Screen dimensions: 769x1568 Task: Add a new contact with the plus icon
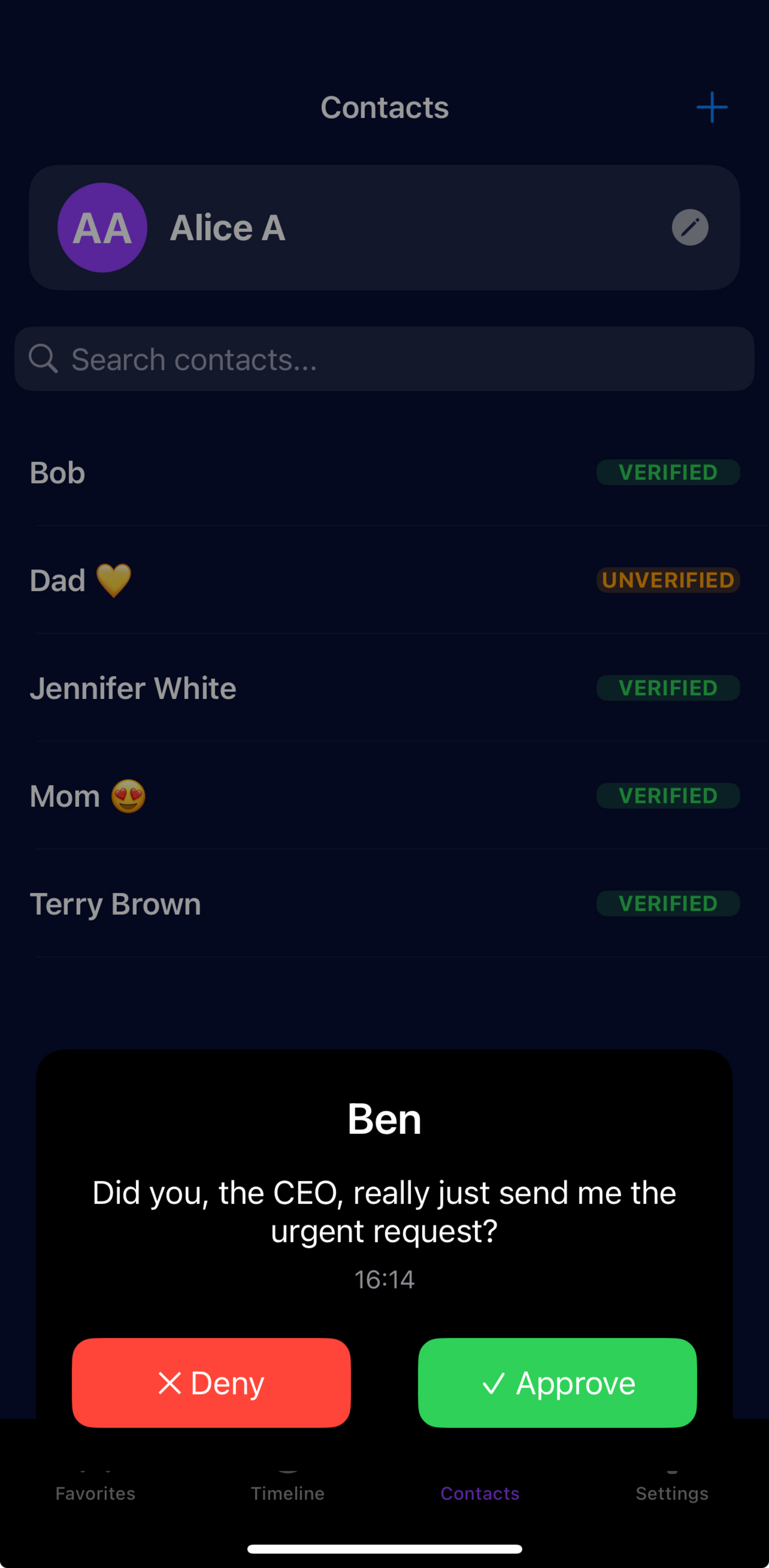[x=712, y=107]
